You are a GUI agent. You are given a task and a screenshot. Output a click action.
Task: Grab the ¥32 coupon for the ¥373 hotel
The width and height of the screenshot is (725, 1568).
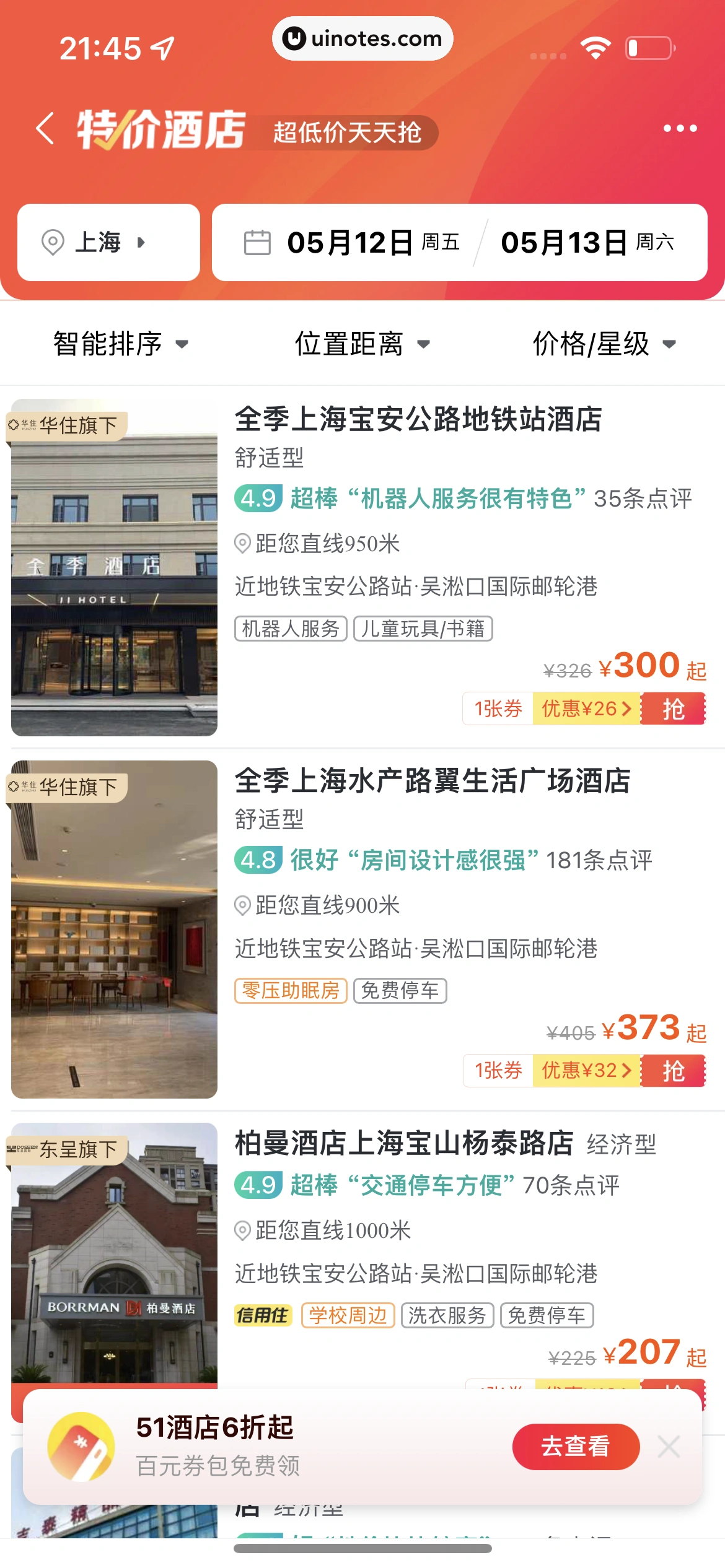(673, 1071)
